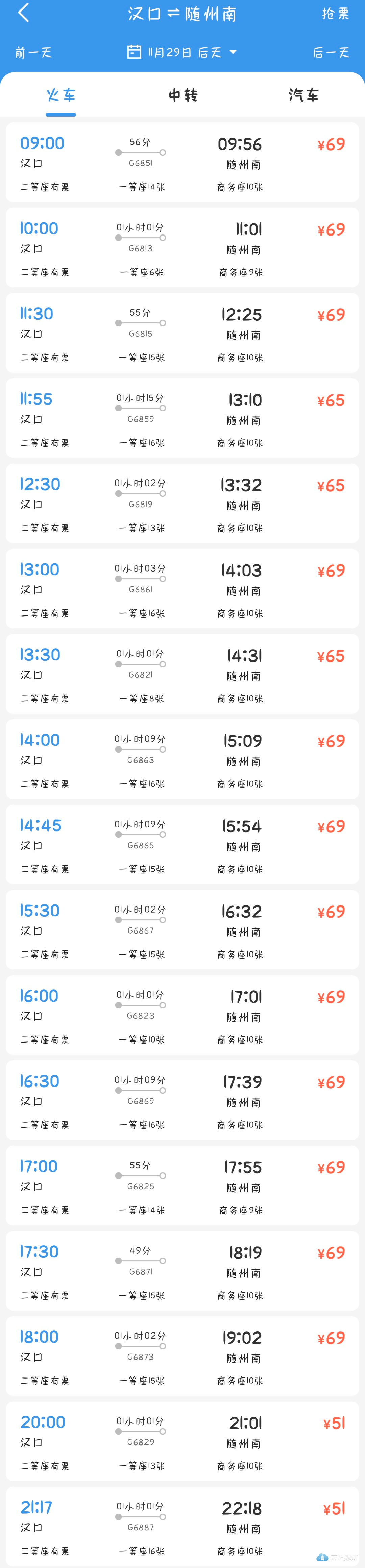Screen dimensions: 365x1568
Task: Open train G6887 departing 21:17
Action: [x=182, y=1527]
